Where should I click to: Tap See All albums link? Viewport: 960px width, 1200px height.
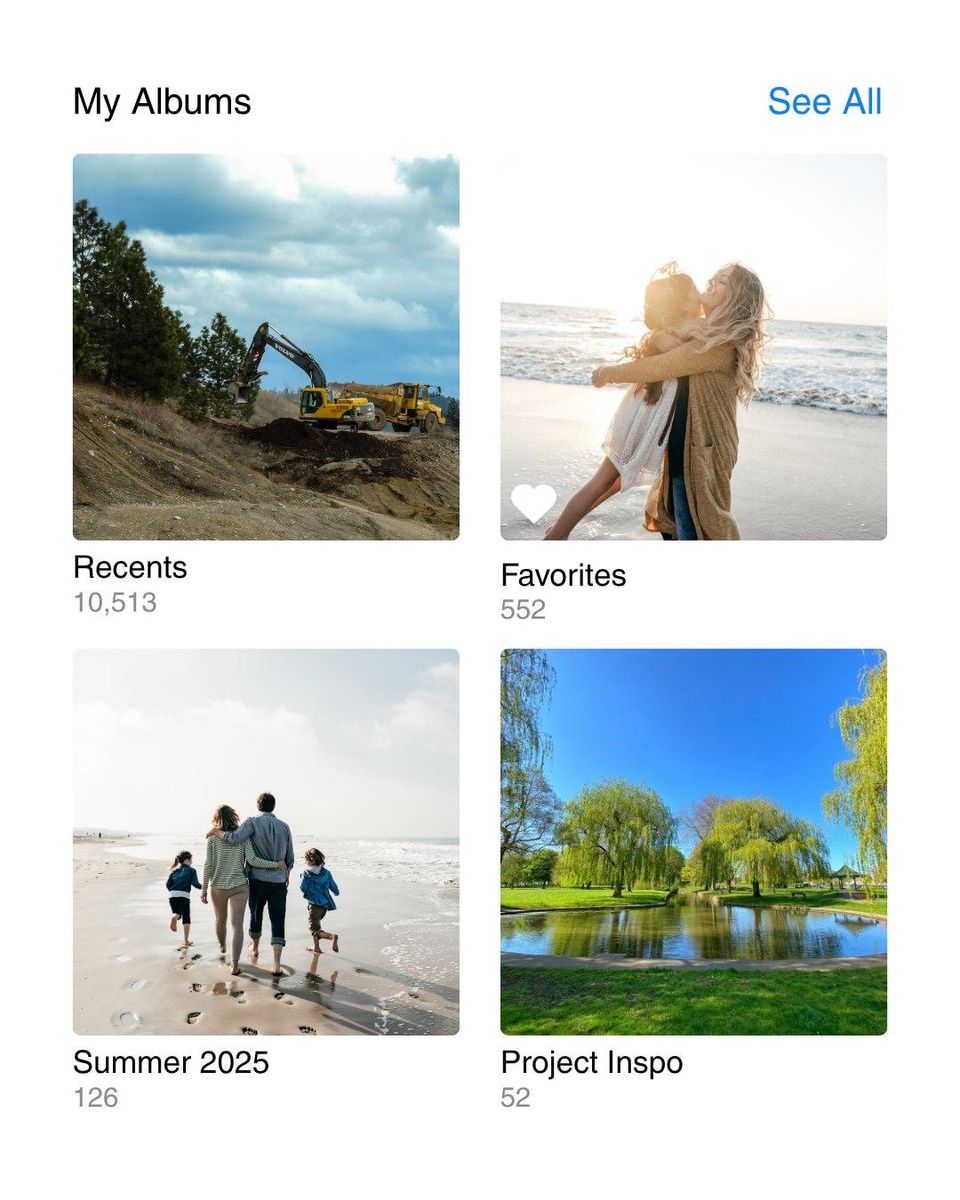(x=824, y=102)
